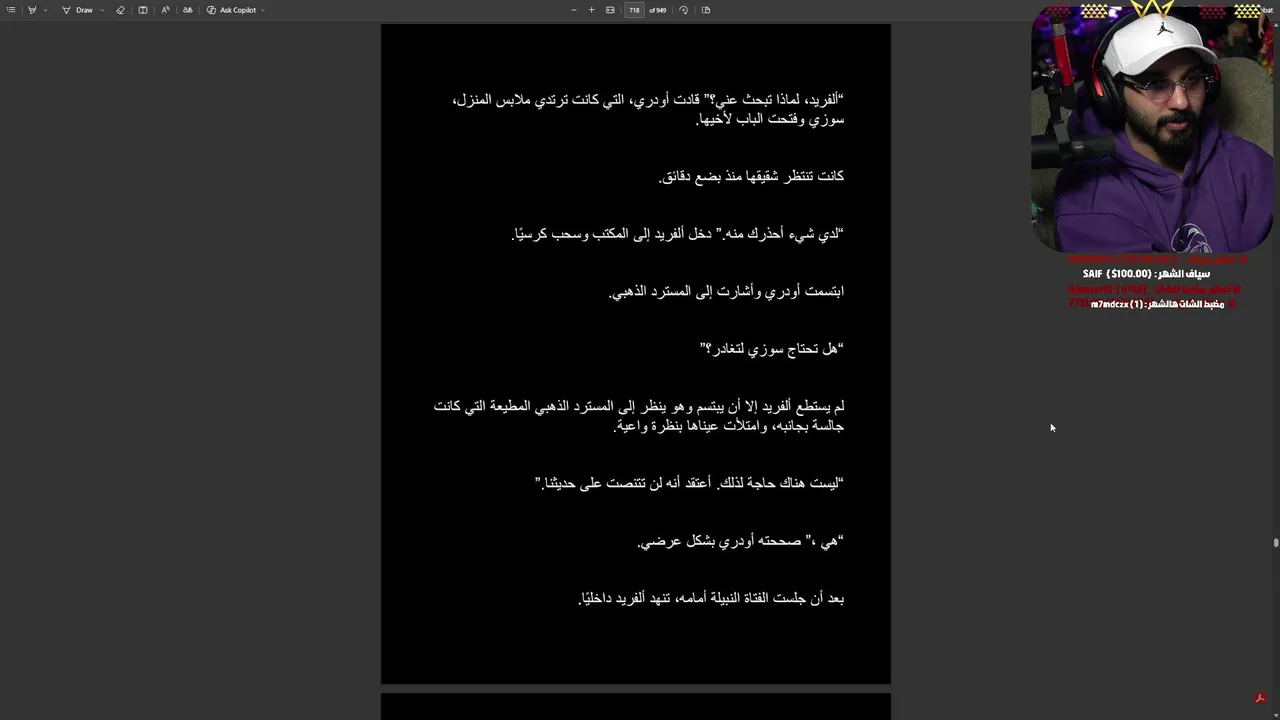
Task: Click the read aloud button
Action: [x=165, y=10]
